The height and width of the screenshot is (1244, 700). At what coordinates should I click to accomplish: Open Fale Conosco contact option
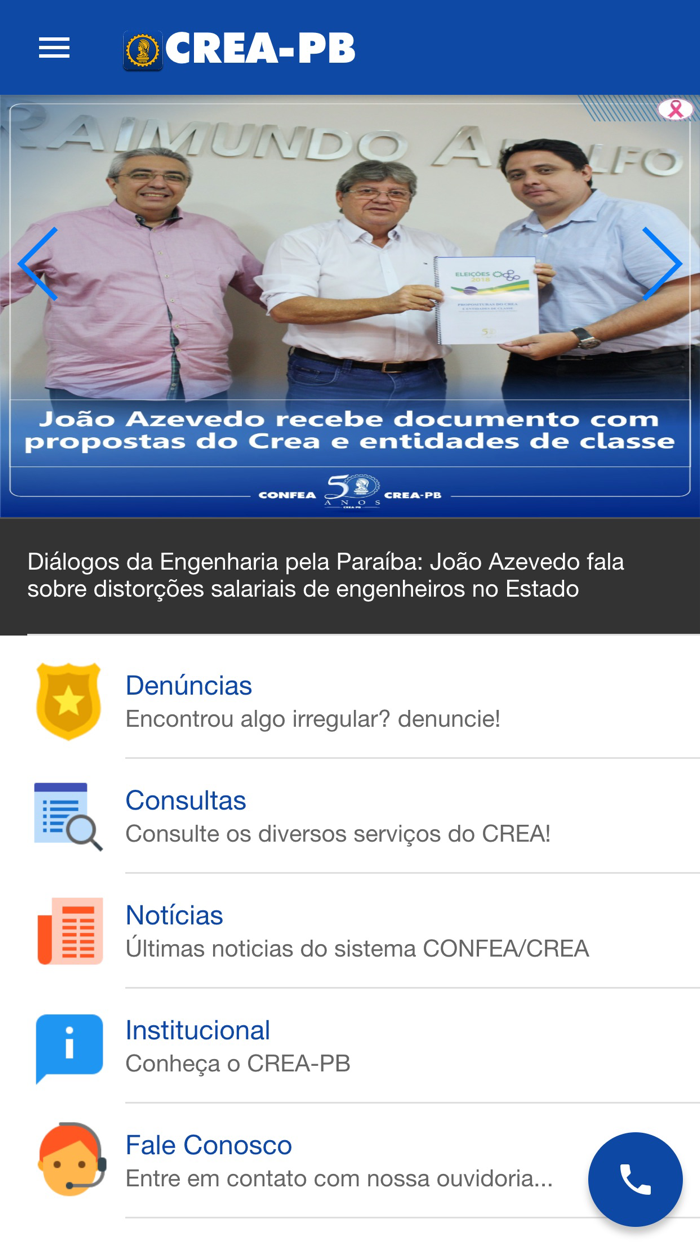[x=300, y=1162]
